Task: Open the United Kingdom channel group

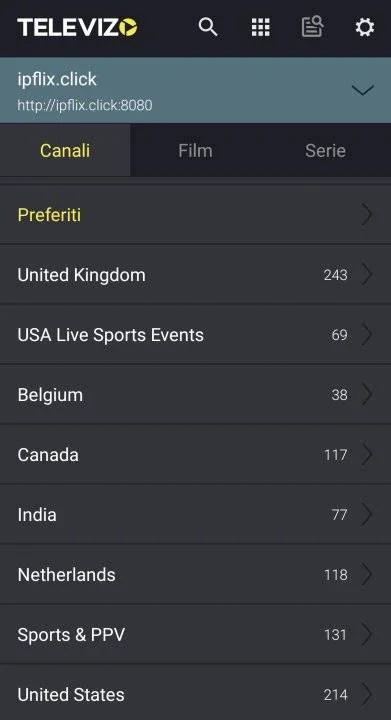Action: coord(196,275)
